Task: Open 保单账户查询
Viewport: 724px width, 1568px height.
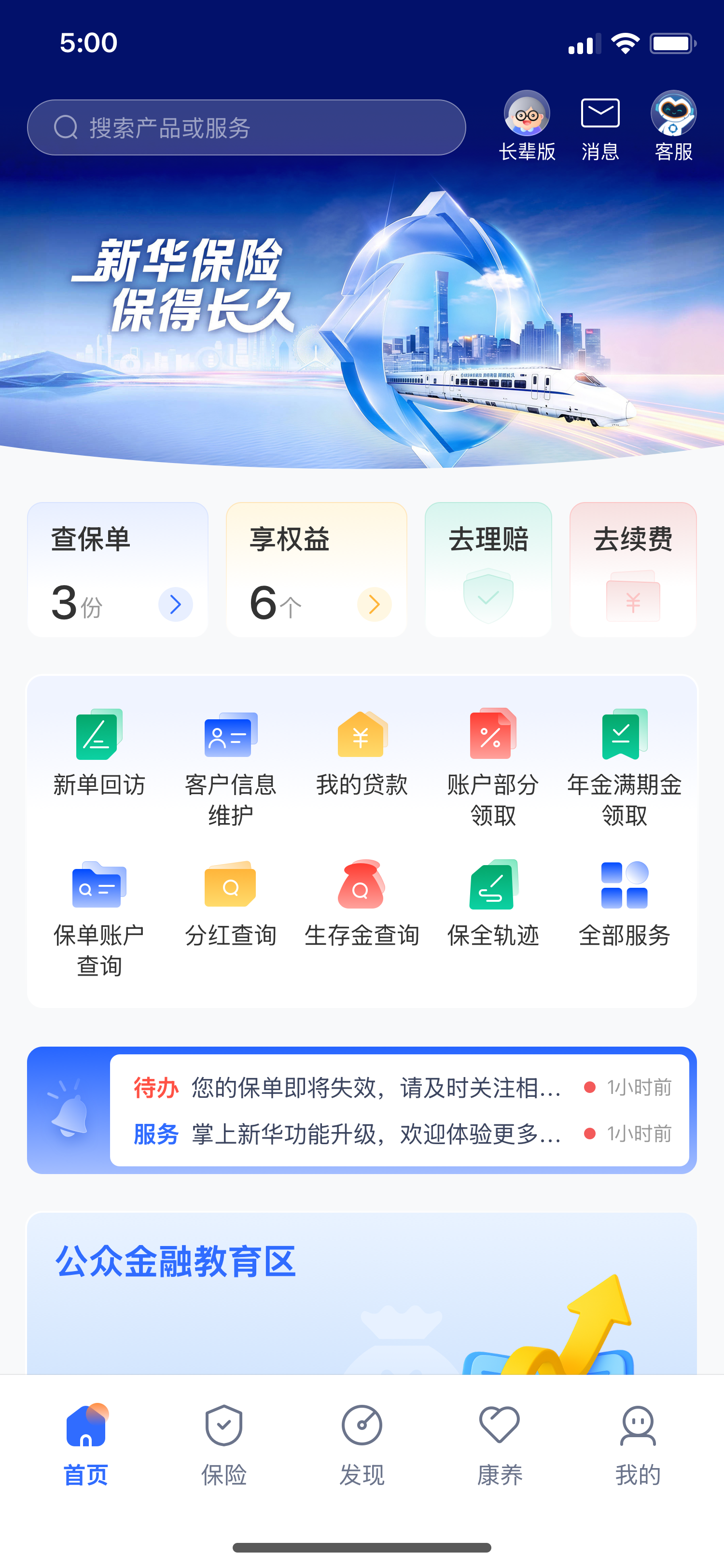Action: pyautogui.click(x=99, y=918)
